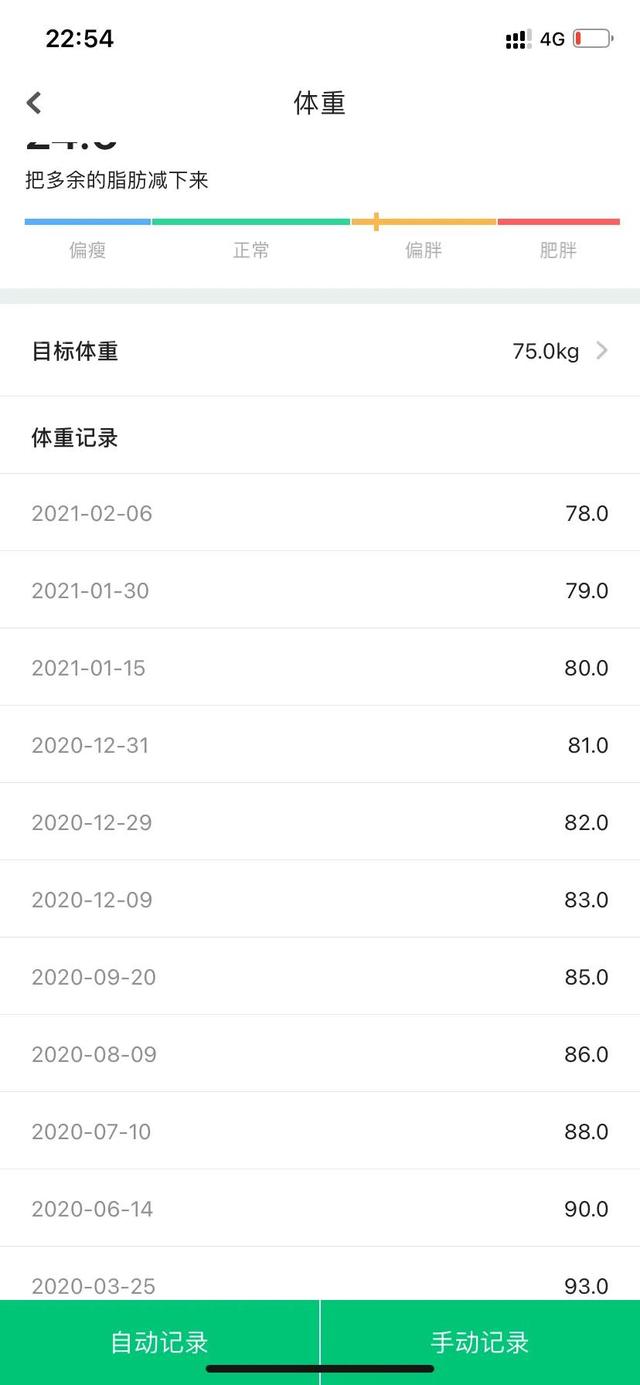Open the 2020-08-09 weight entry
Screen dimensions: 640x1385
pyautogui.click(x=320, y=1054)
